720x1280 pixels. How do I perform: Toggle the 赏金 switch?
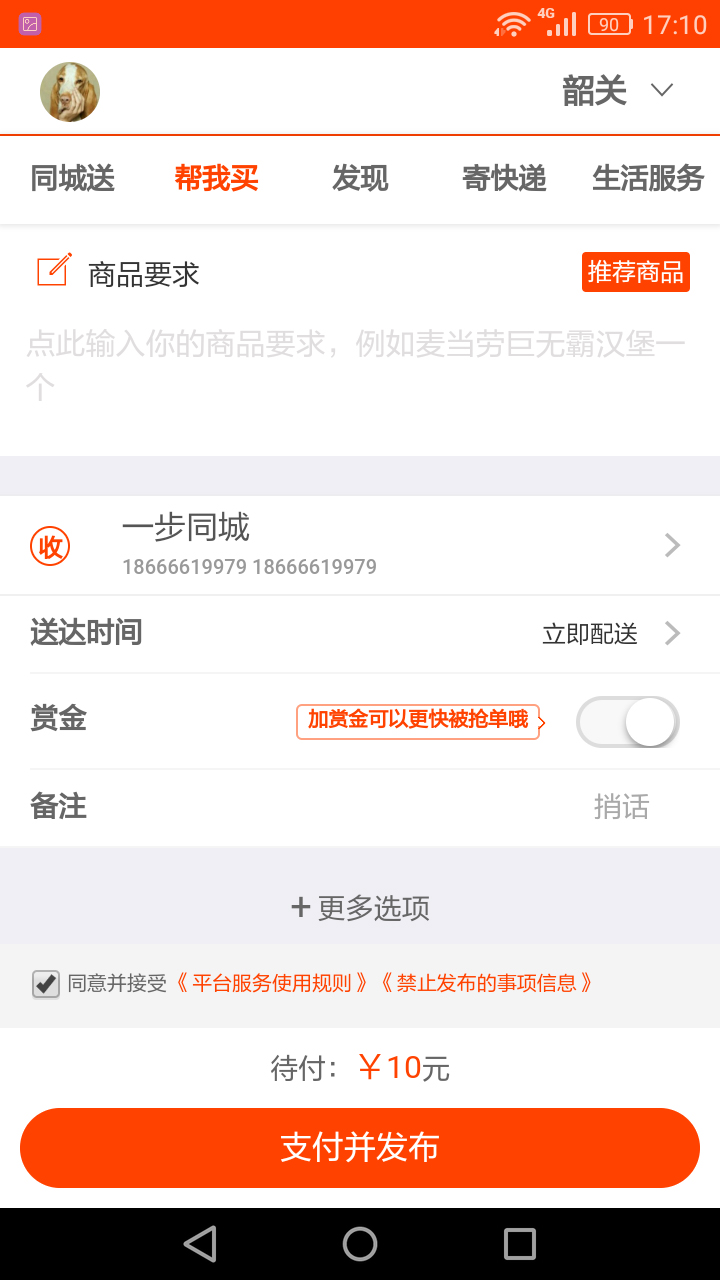(x=628, y=722)
